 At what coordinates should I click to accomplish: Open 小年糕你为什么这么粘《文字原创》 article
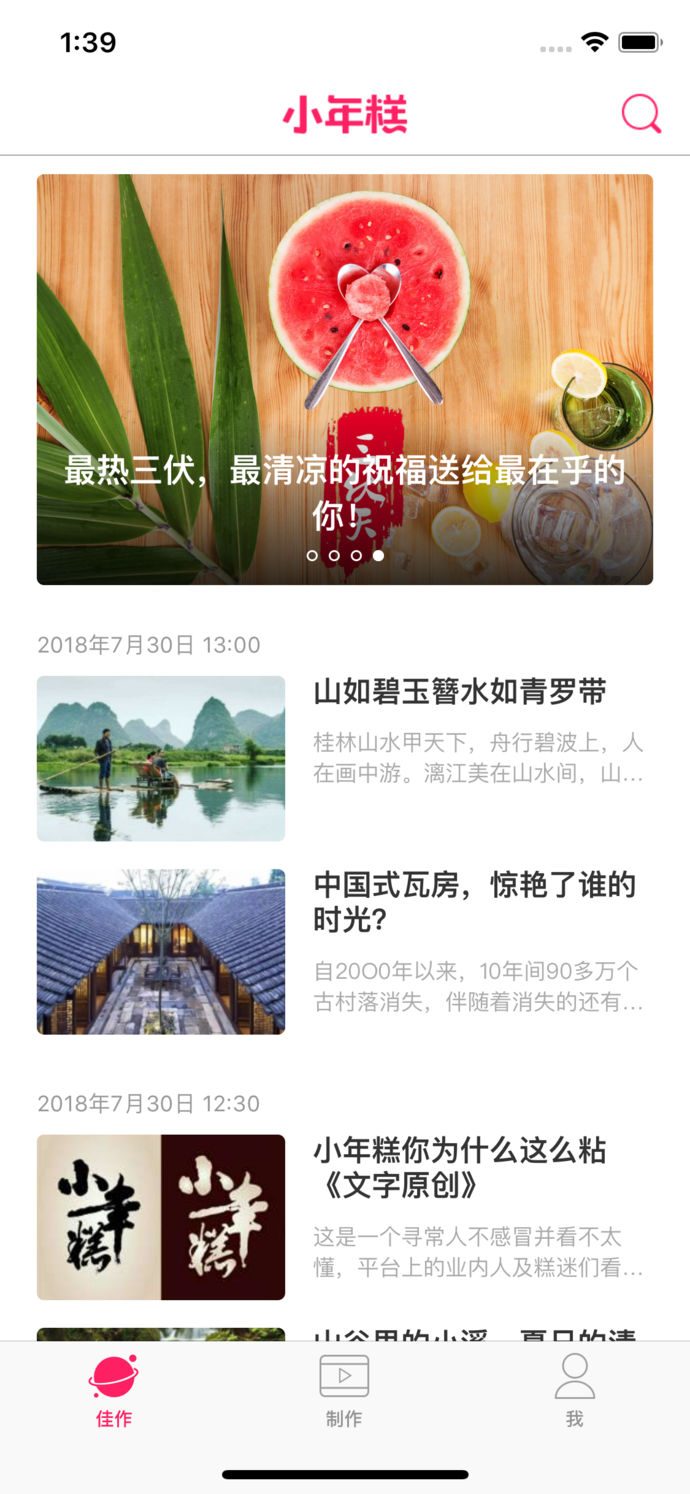click(x=460, y=1167)
